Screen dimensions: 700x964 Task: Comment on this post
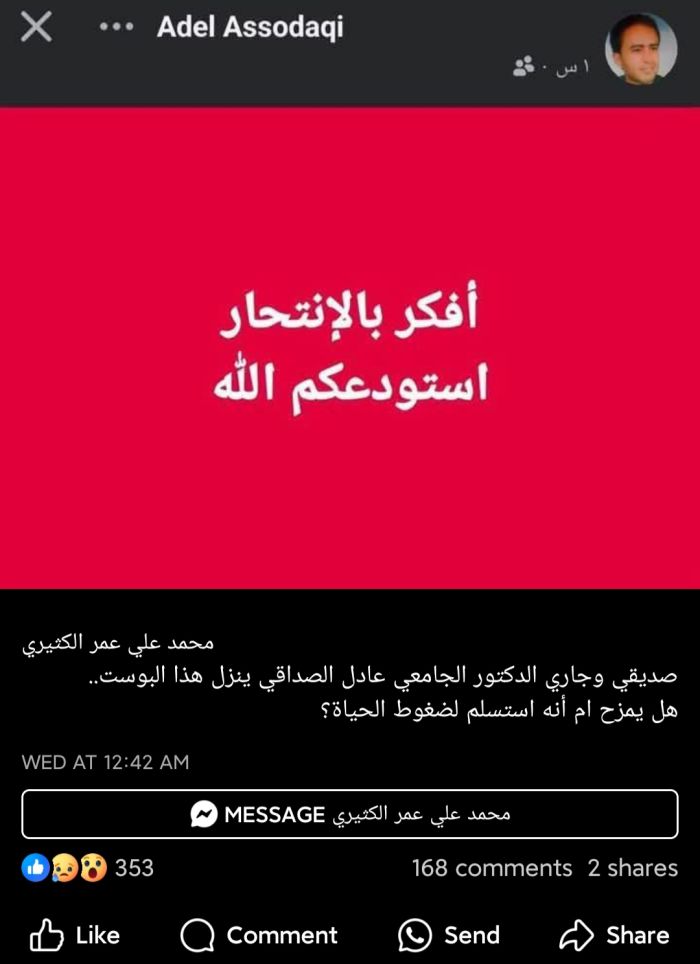point(259,935)
